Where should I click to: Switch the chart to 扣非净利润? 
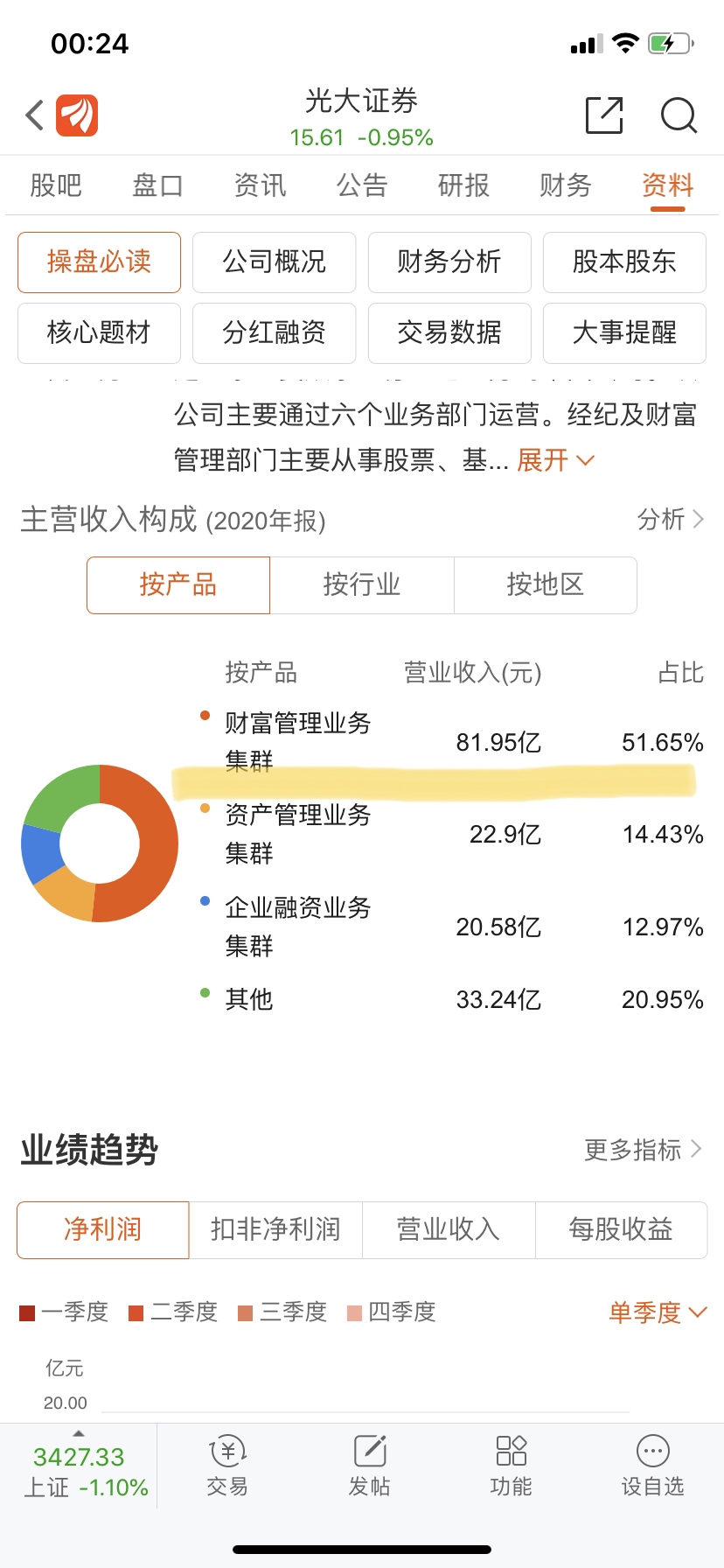click(x=275, y=1229)
